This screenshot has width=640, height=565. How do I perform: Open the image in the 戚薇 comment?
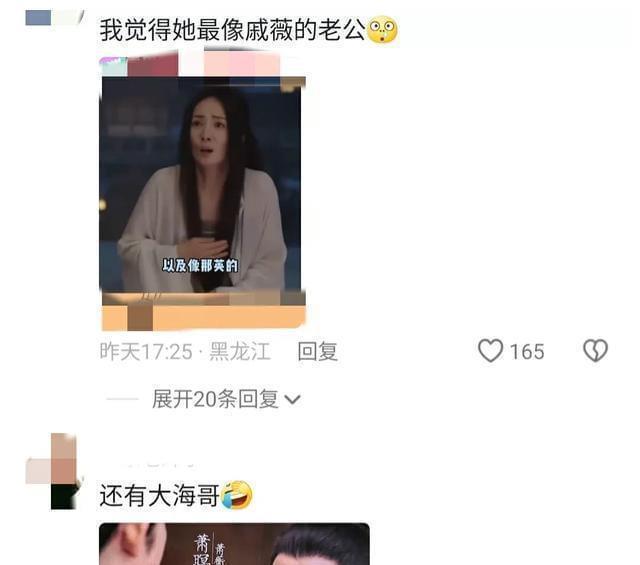click(202, 192)
